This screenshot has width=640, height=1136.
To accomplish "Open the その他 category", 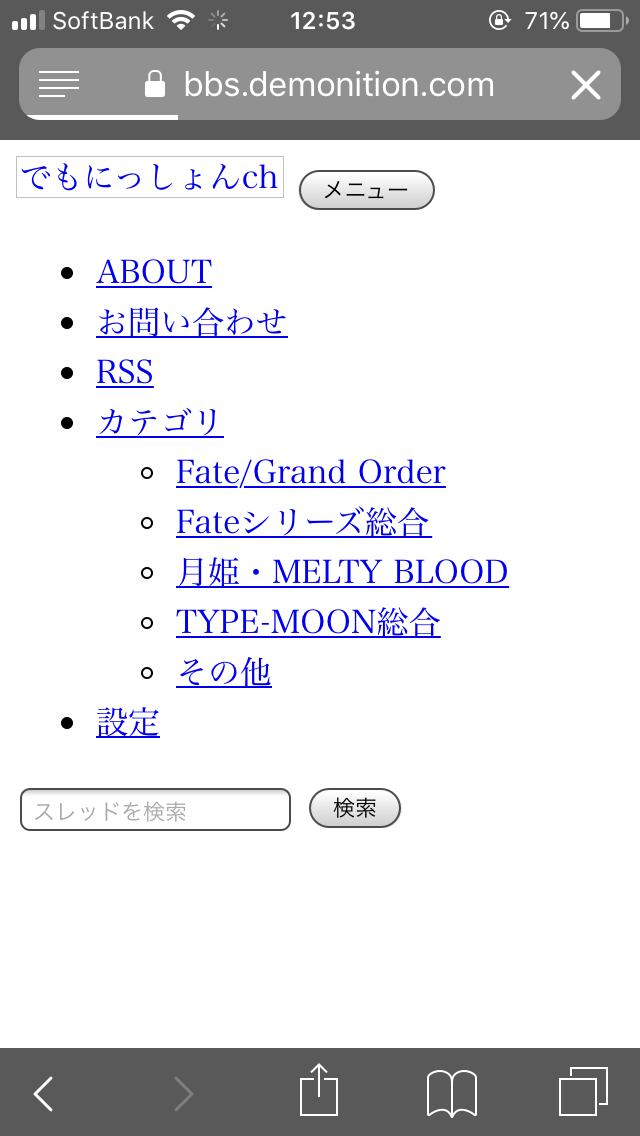I will (x=223, y=672).
